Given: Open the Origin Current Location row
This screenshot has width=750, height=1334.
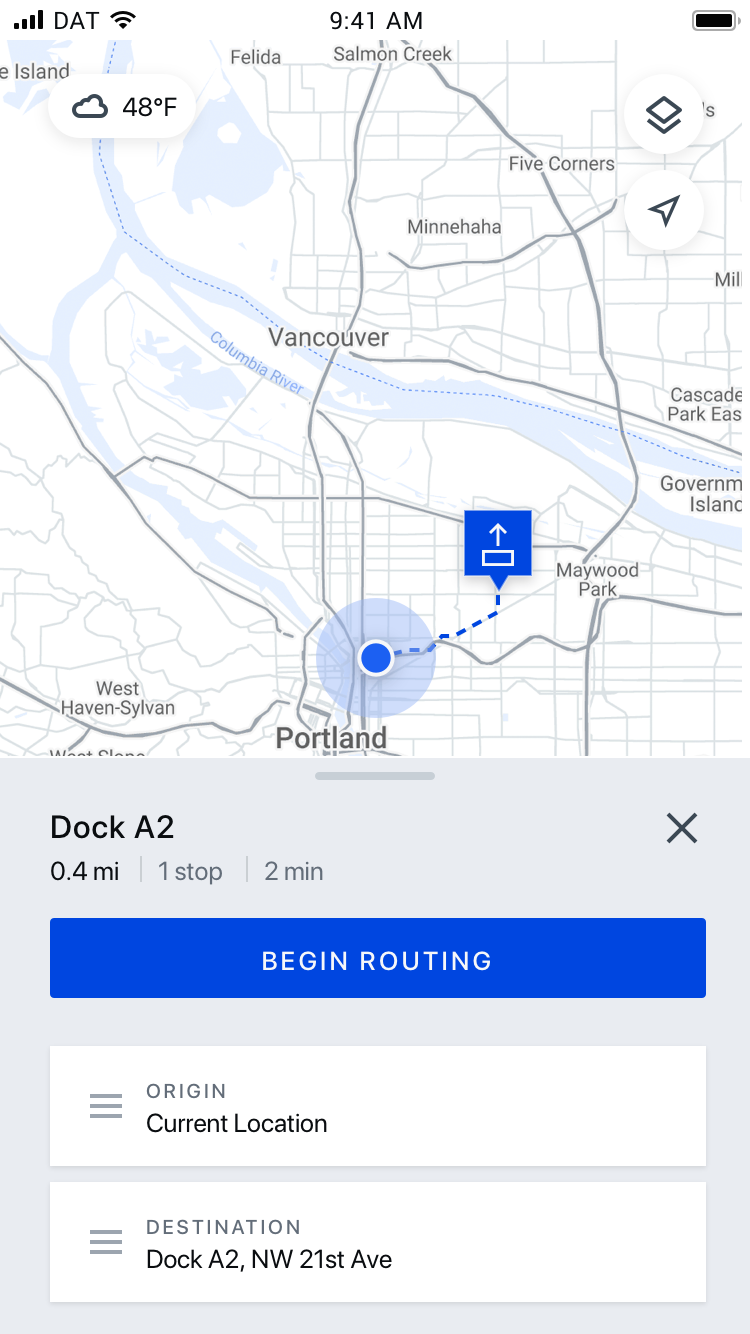Looking at the screenshot, I should (x=378, y=1106).
